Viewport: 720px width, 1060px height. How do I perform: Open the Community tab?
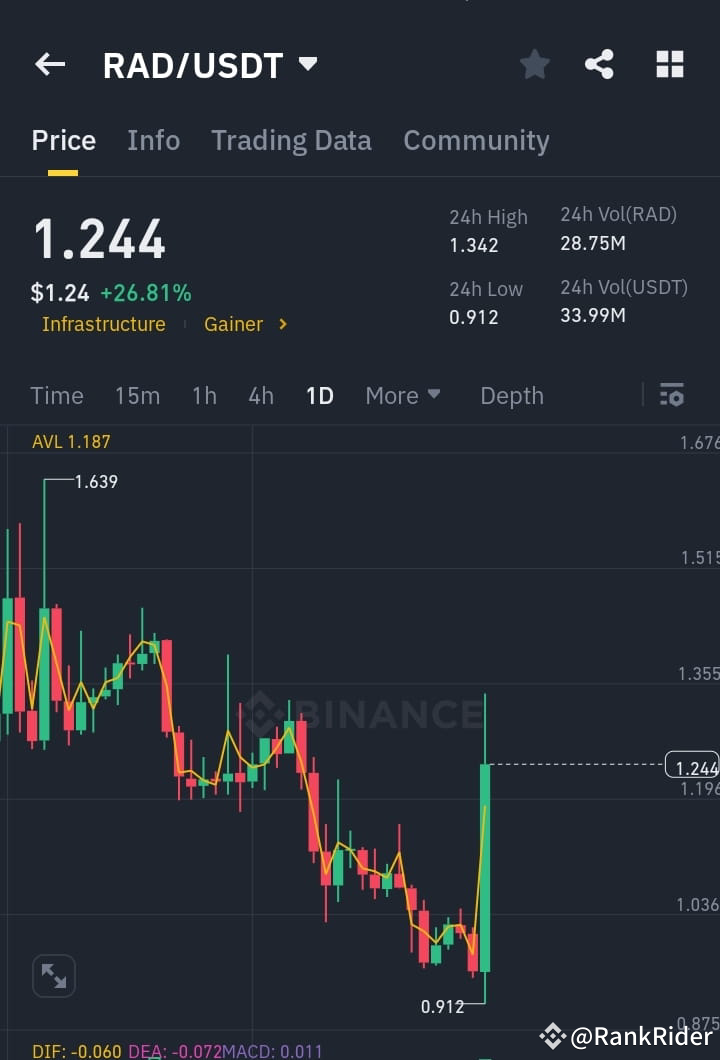pyautogui.click(x=476, y=140)
